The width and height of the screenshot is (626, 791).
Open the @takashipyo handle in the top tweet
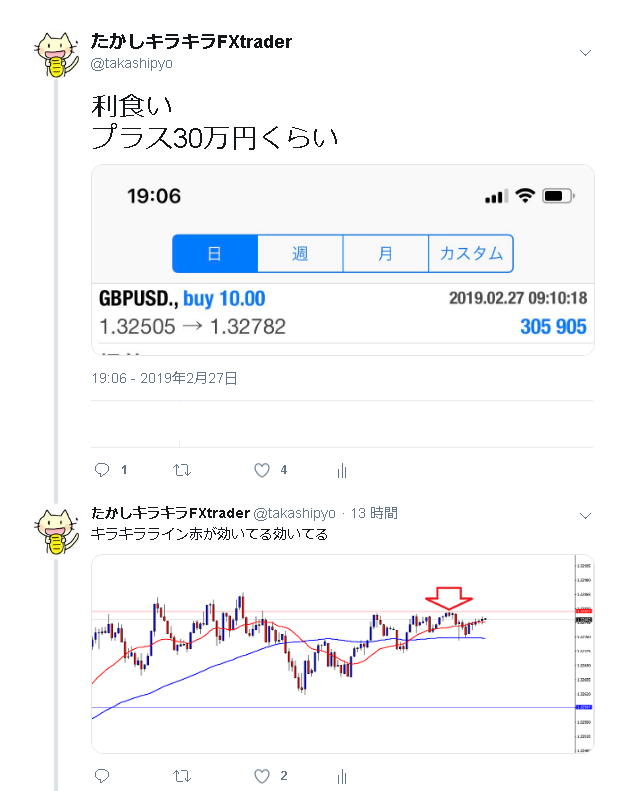pyautogui.click(x=131, y=63)
